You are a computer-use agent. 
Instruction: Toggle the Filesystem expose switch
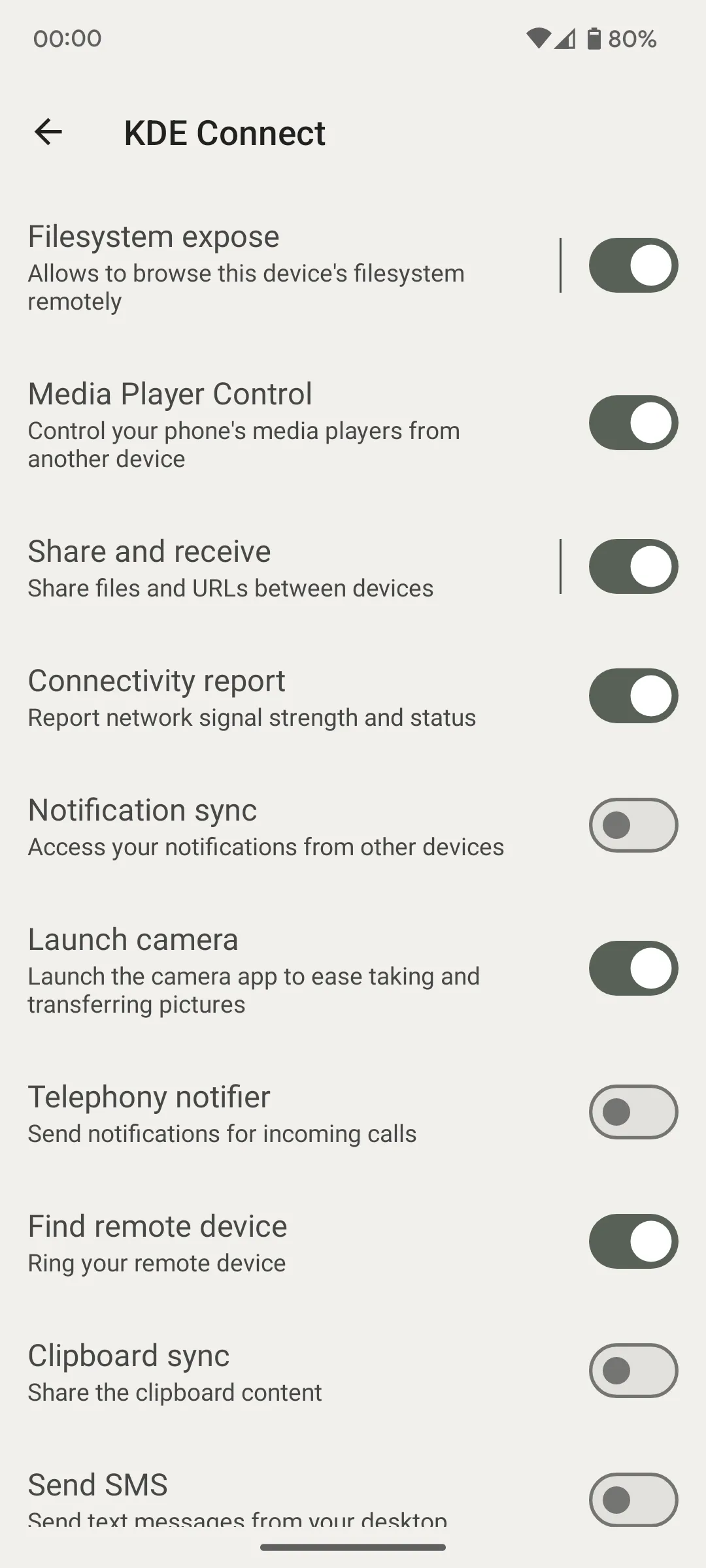pos(633,265)
